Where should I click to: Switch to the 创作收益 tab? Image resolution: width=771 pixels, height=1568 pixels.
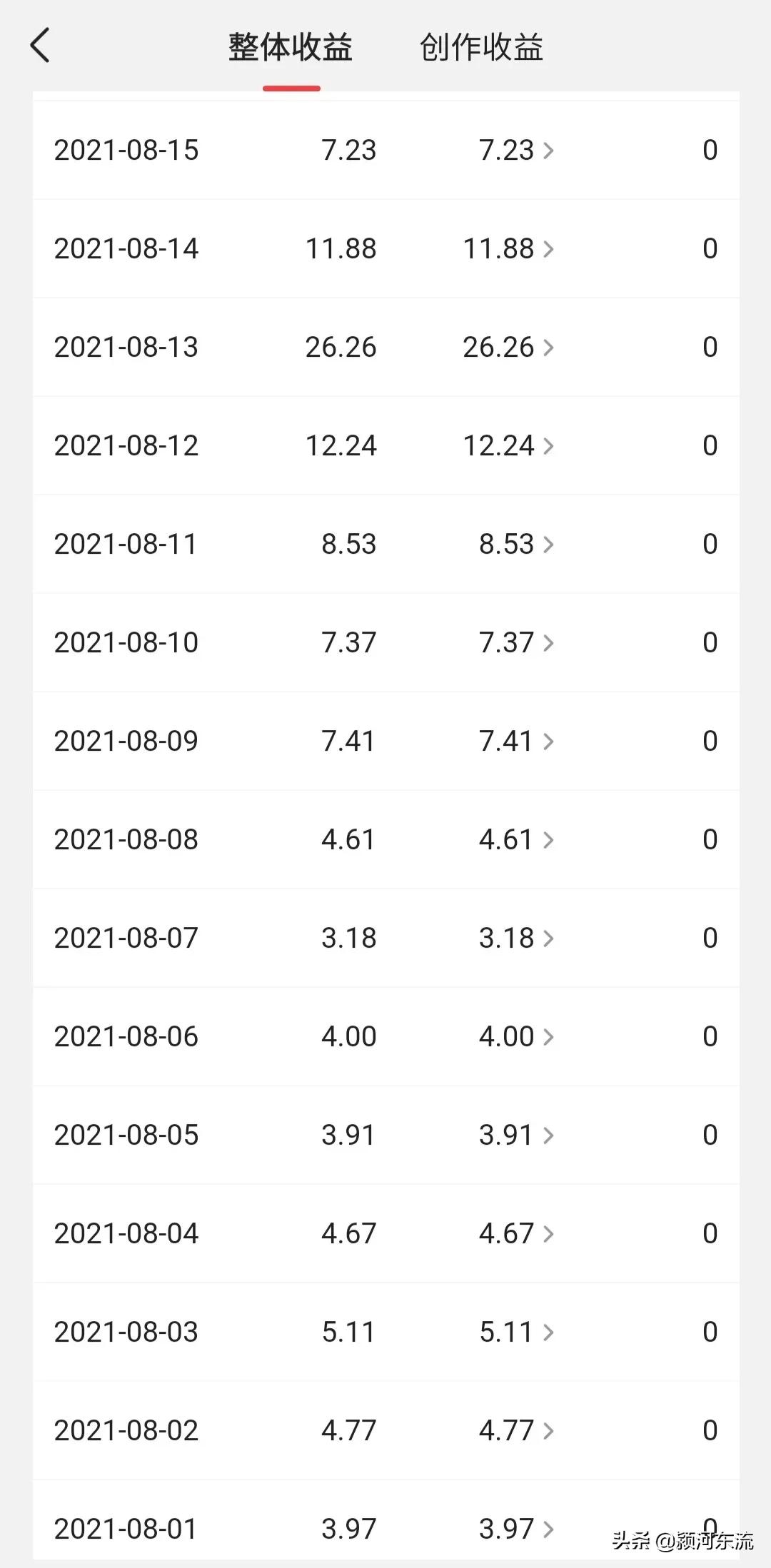[481, 47]
